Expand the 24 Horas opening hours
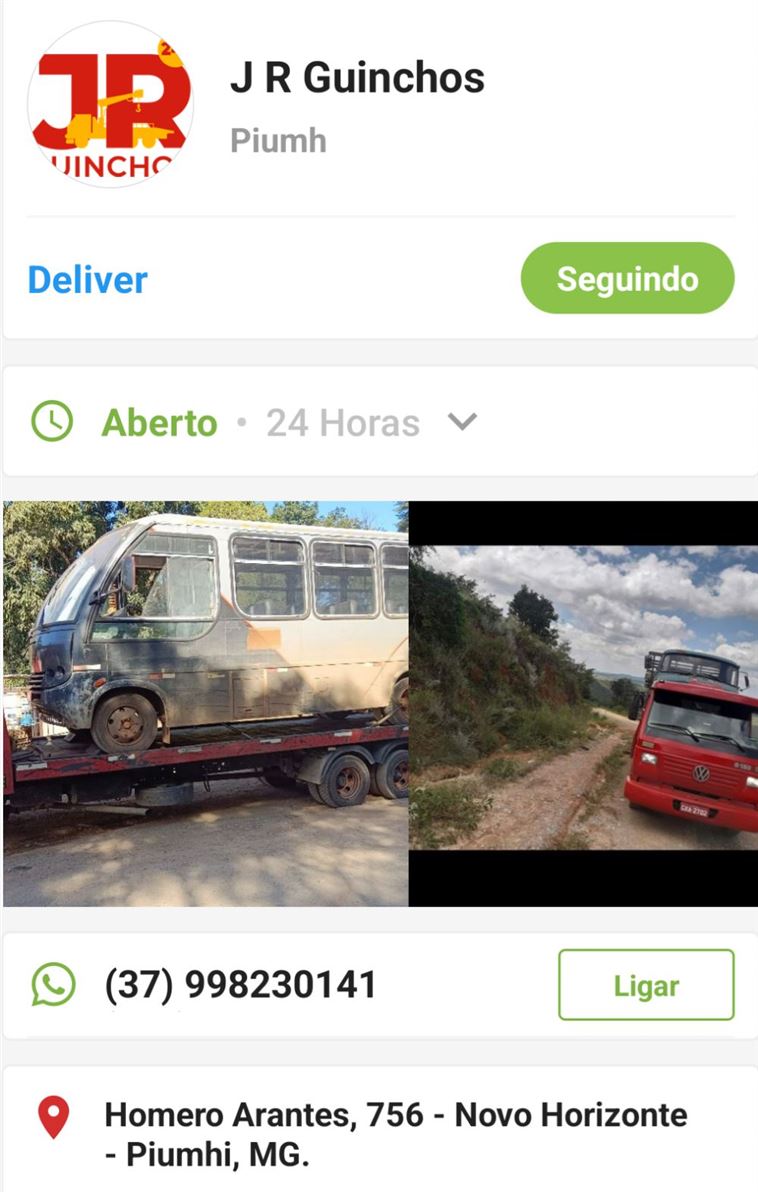The width and height of the screenshot is (758, 1192). (x=461, y=422)
